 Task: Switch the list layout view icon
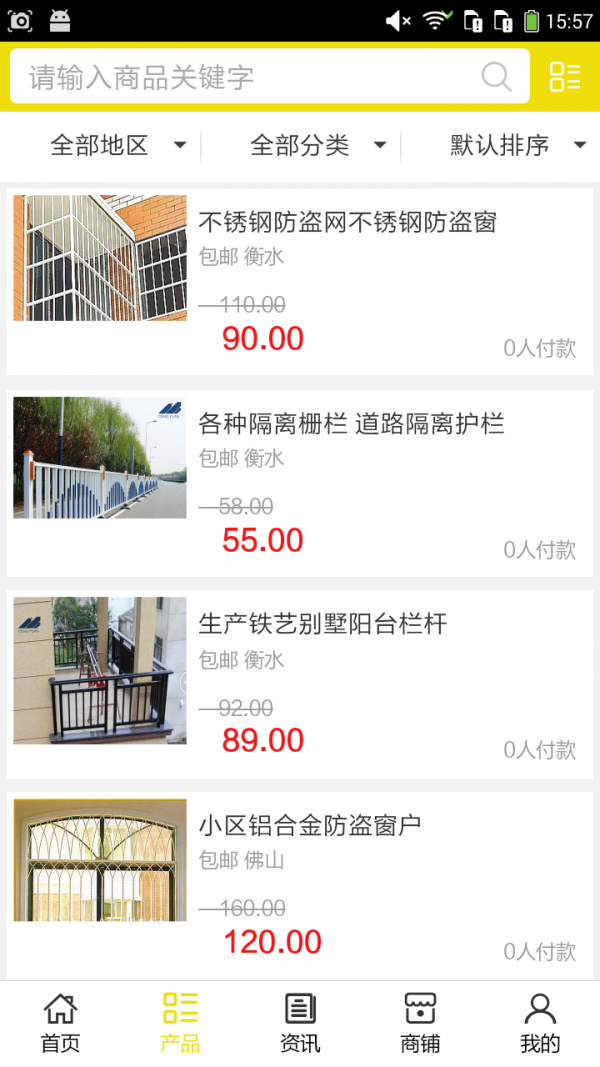tap(565, 77)
